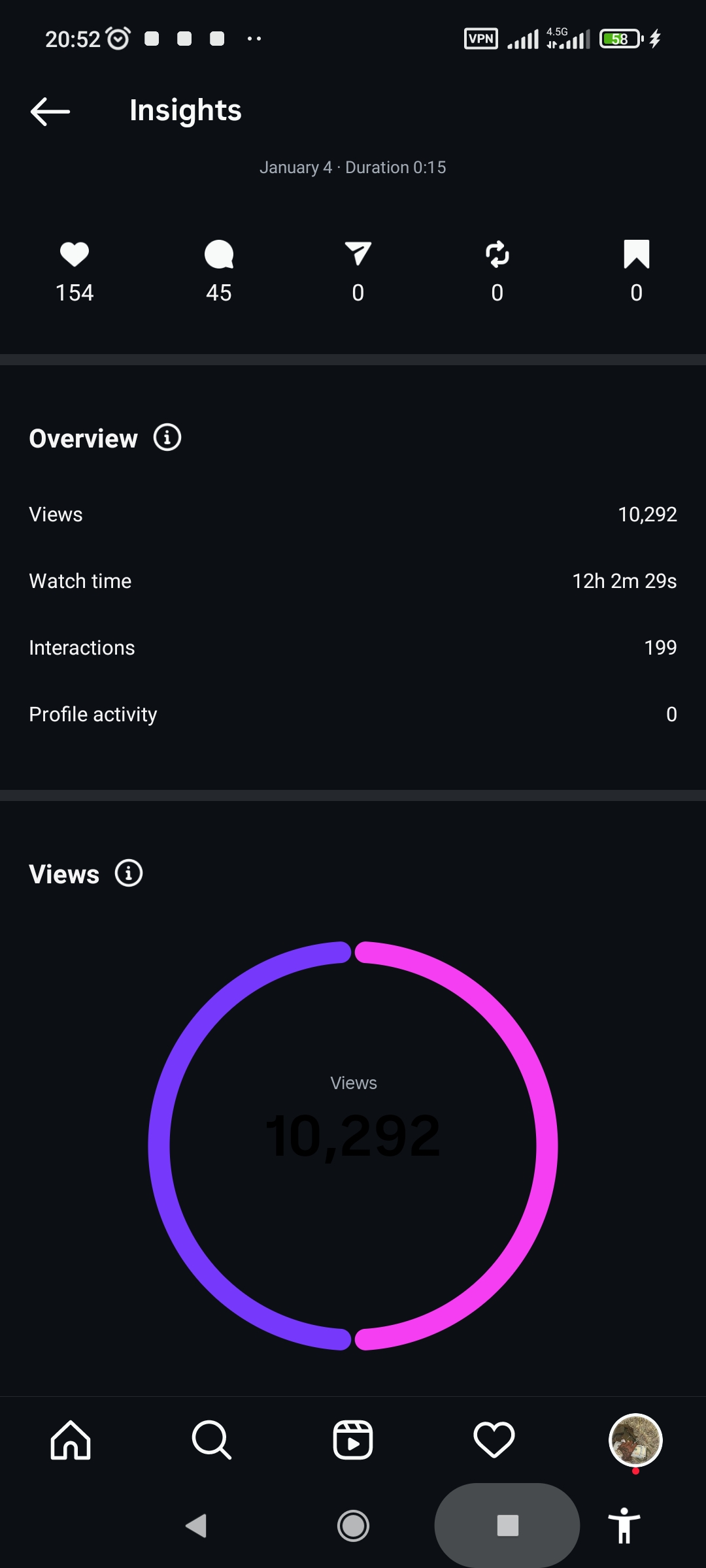Open info icon next to Overview
The width and height of the screenshot is (706, 1568).
click(x=167, y=438)
